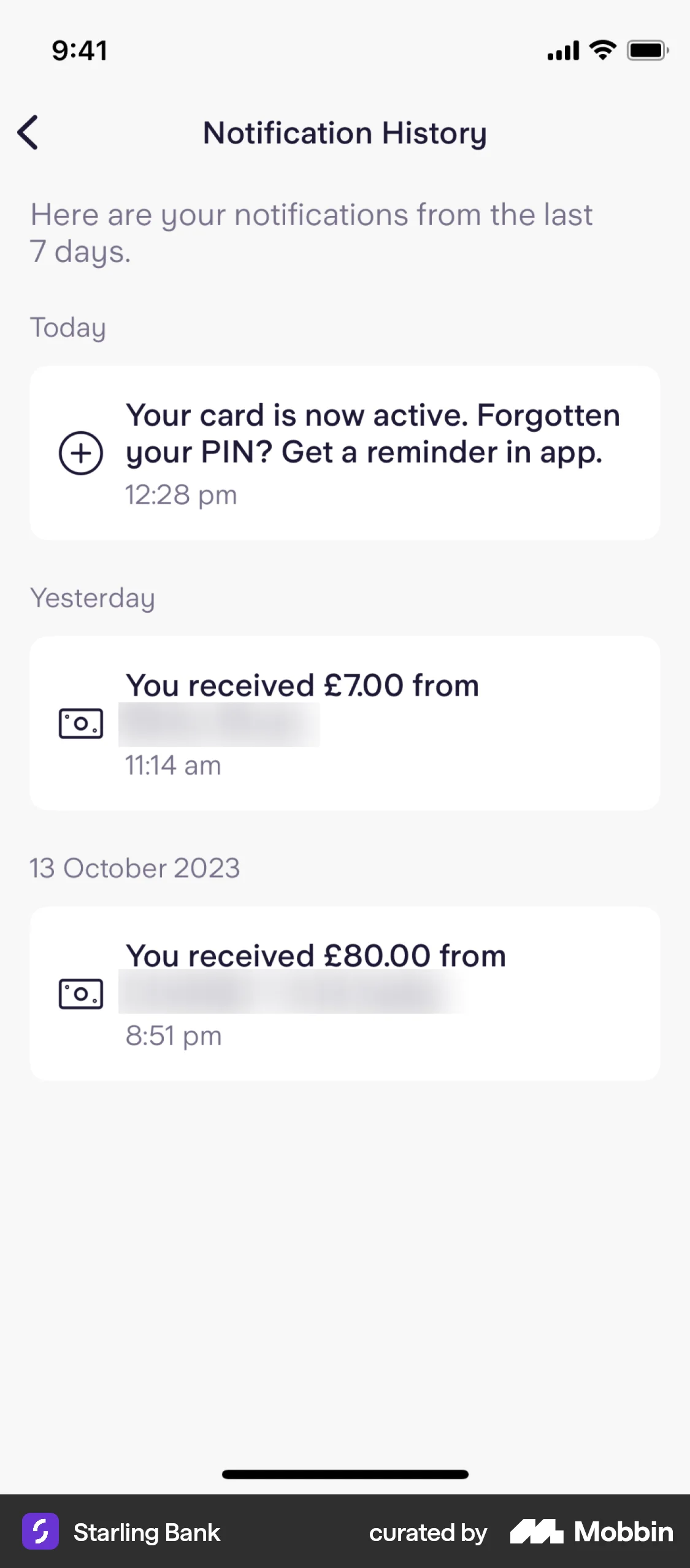The height and width of the screenshot is (1568, 690).
Task: Tap the battery indicator
Action: (646, 52)
